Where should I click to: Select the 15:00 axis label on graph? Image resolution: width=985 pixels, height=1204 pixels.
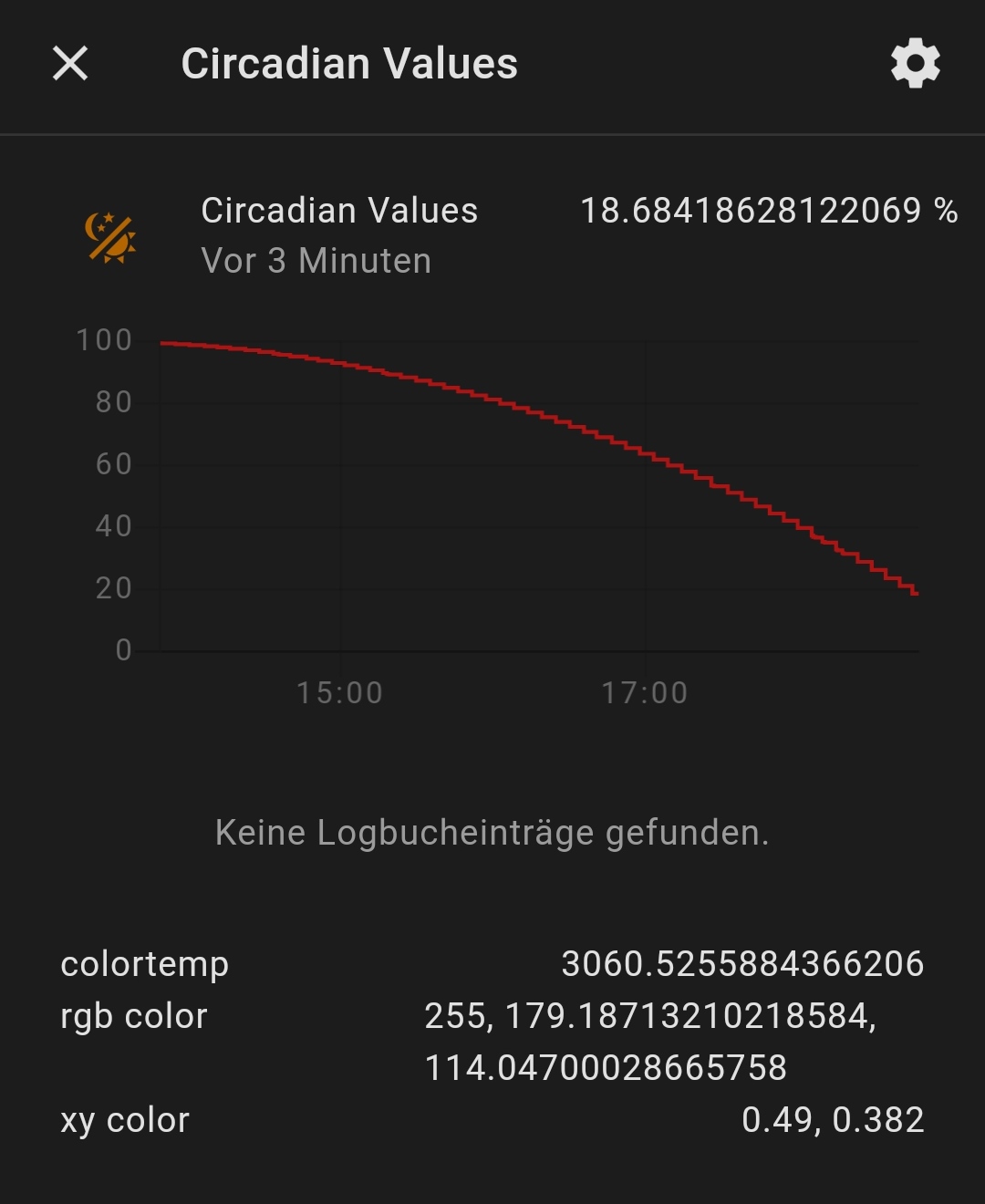tap(342, 692)
